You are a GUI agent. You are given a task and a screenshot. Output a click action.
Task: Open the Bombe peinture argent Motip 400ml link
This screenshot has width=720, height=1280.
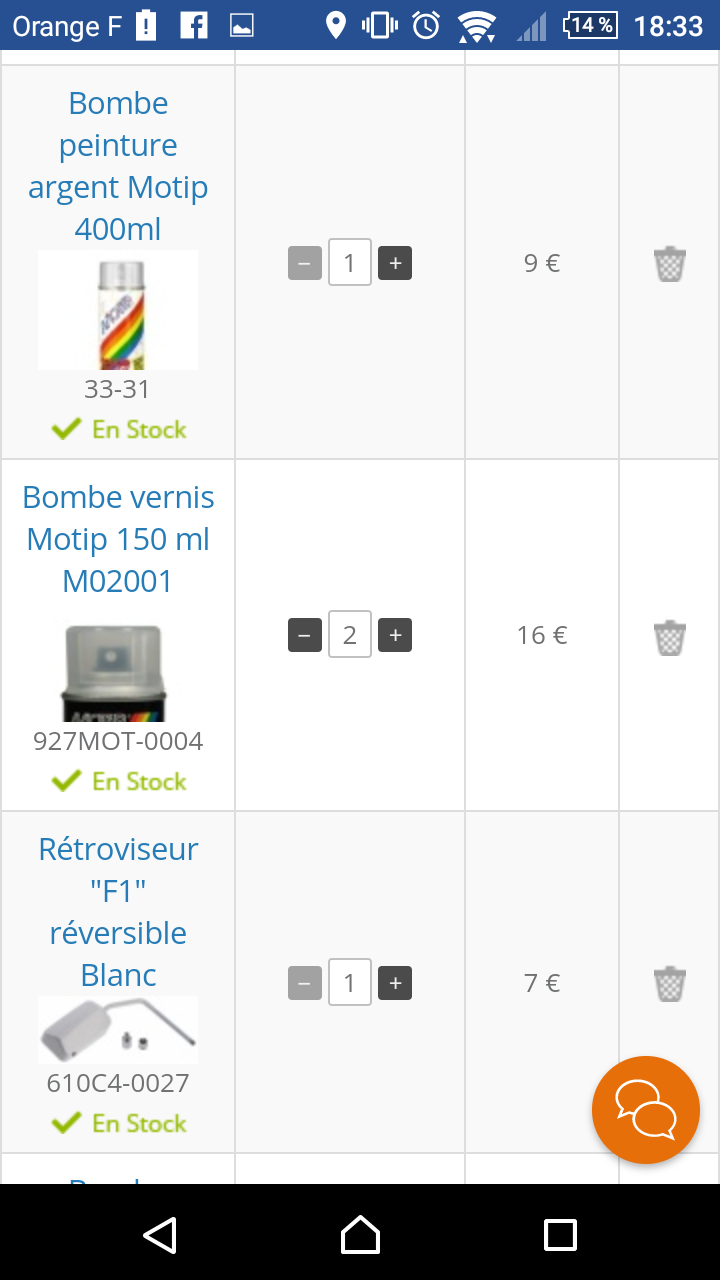click(x=118, y=166)
